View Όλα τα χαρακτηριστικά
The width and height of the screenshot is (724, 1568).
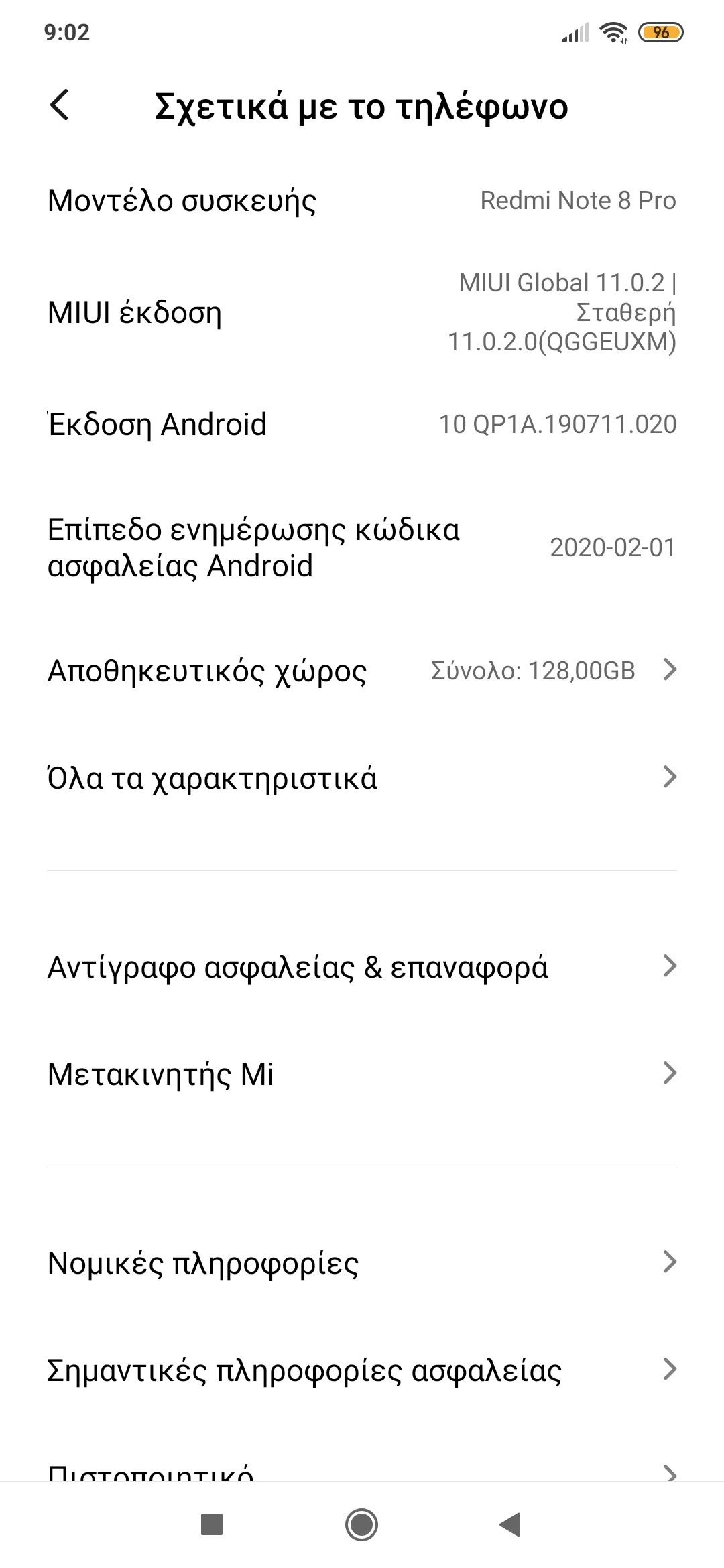pos(362,778)
